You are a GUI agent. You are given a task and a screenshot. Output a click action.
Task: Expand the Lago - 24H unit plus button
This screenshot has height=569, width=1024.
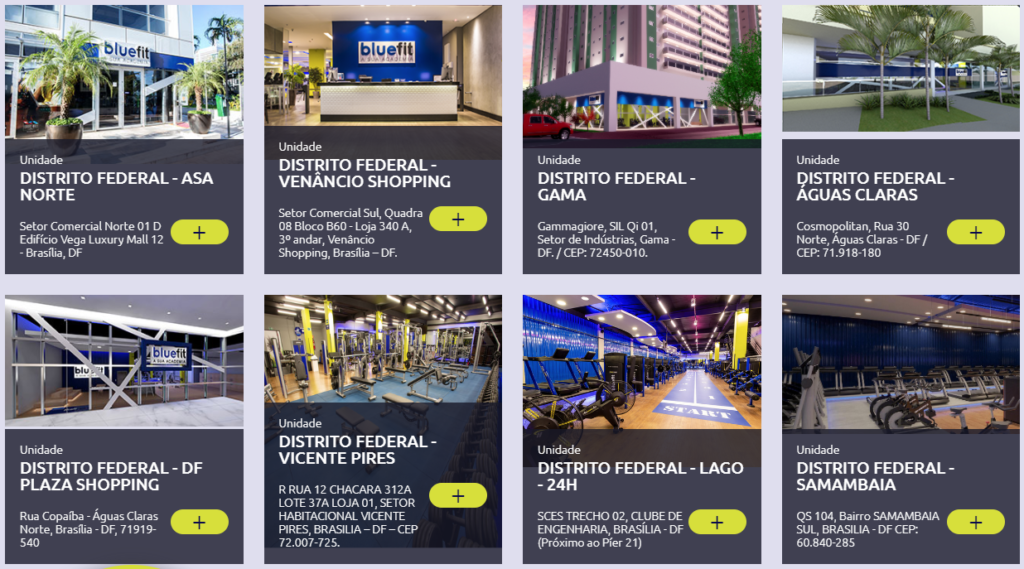[x=717, y=522]
